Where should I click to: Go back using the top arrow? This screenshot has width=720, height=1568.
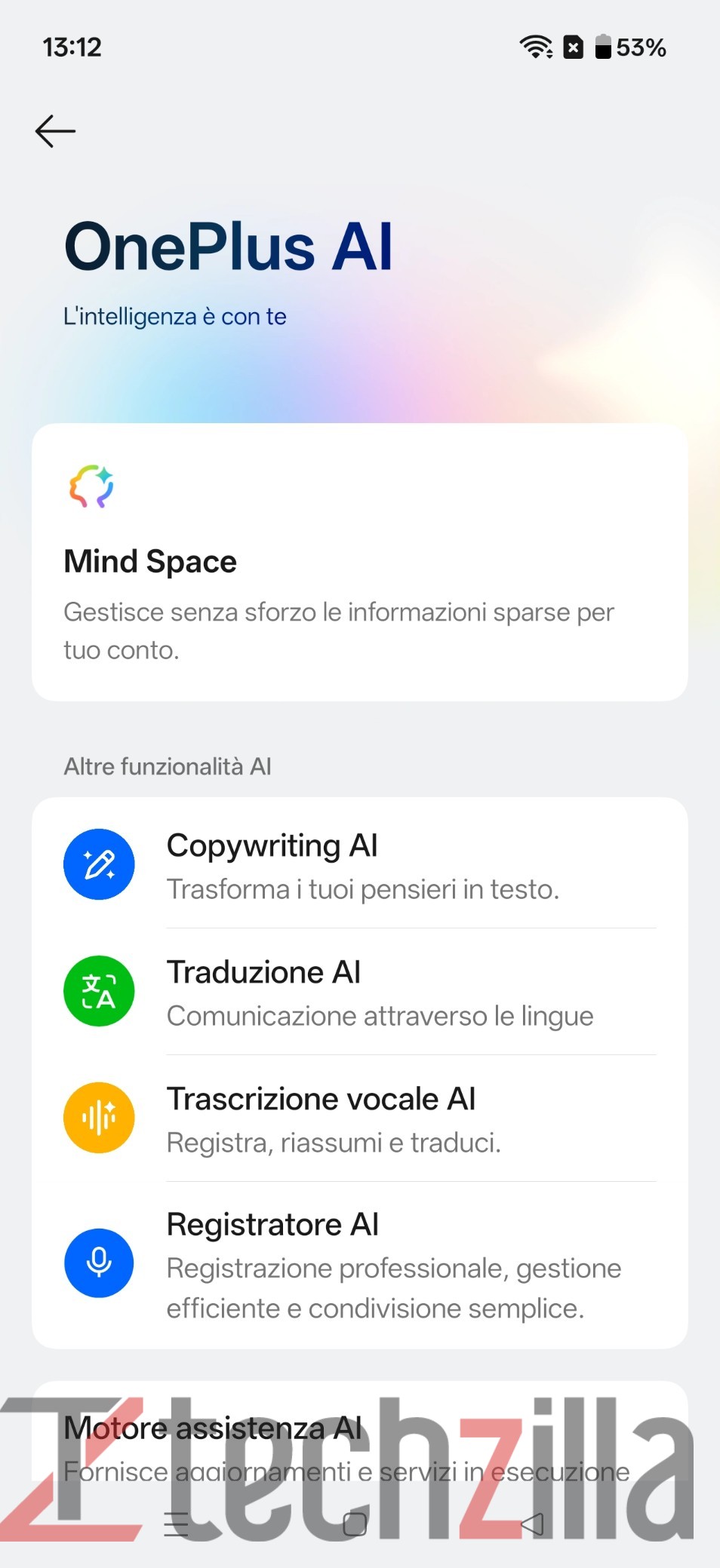55,131
